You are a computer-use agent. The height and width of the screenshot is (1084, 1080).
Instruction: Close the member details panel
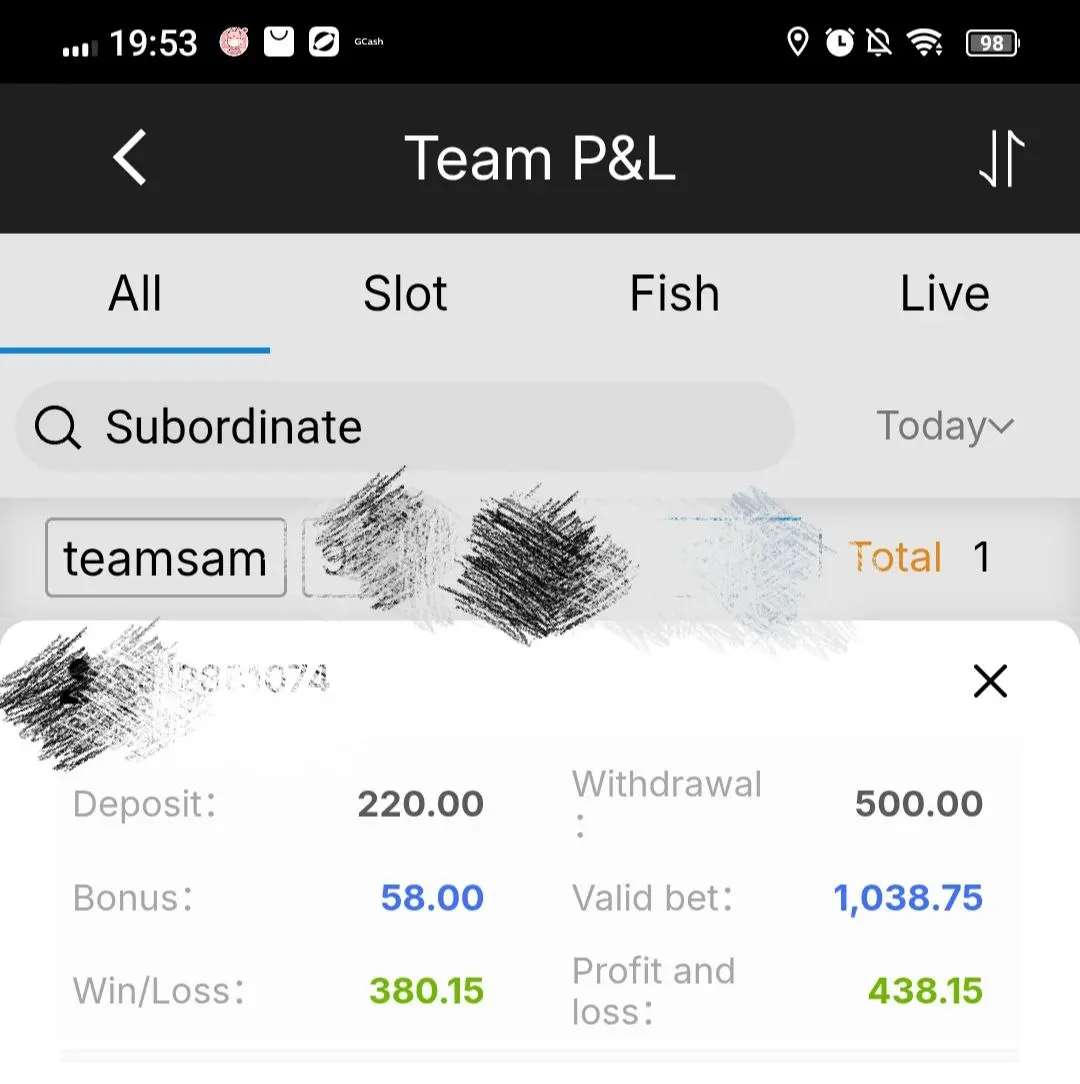[990, 681]
